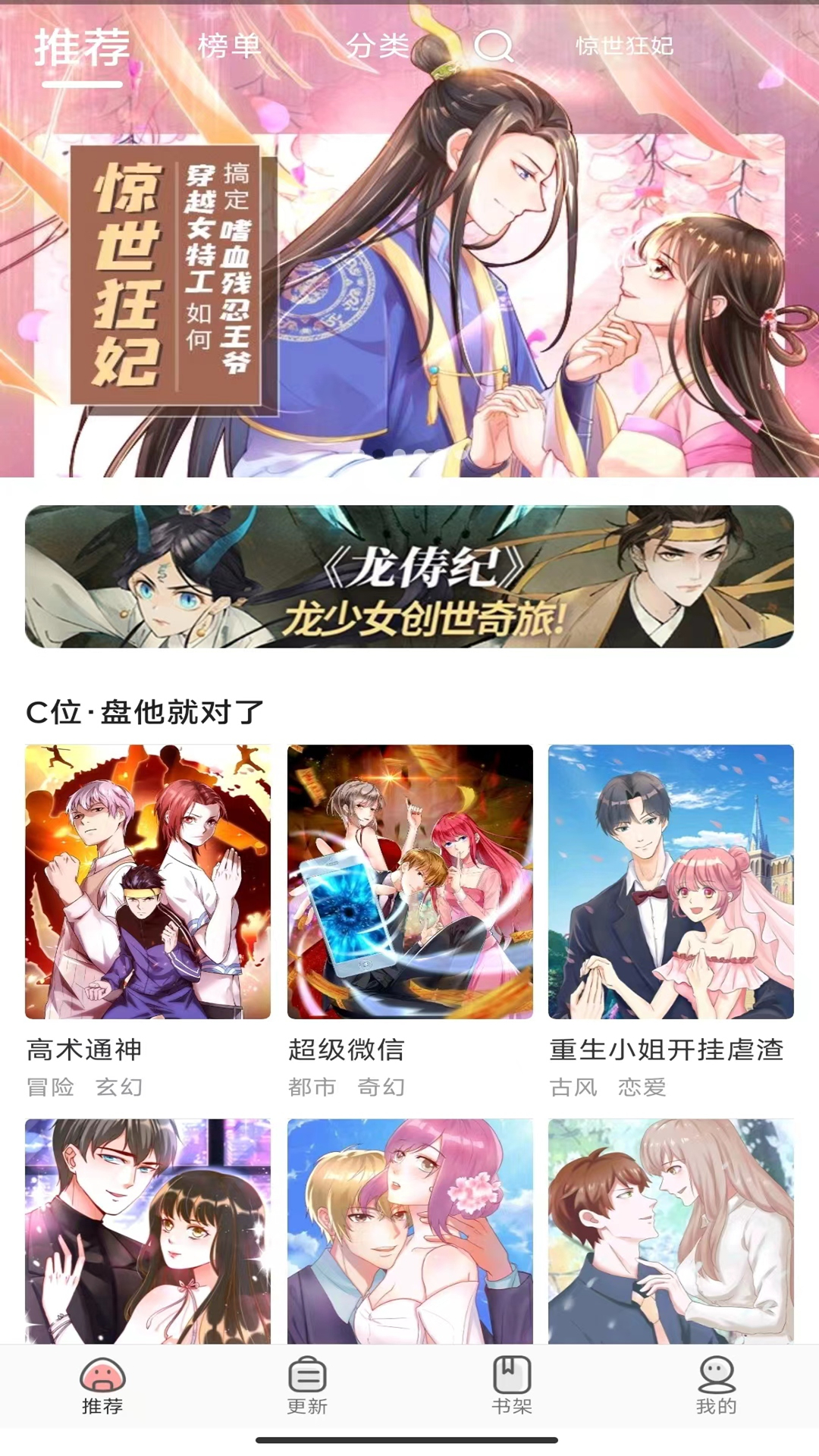
Task: Go to the 书架 bookshelf tab
Action: (512, 1386)
